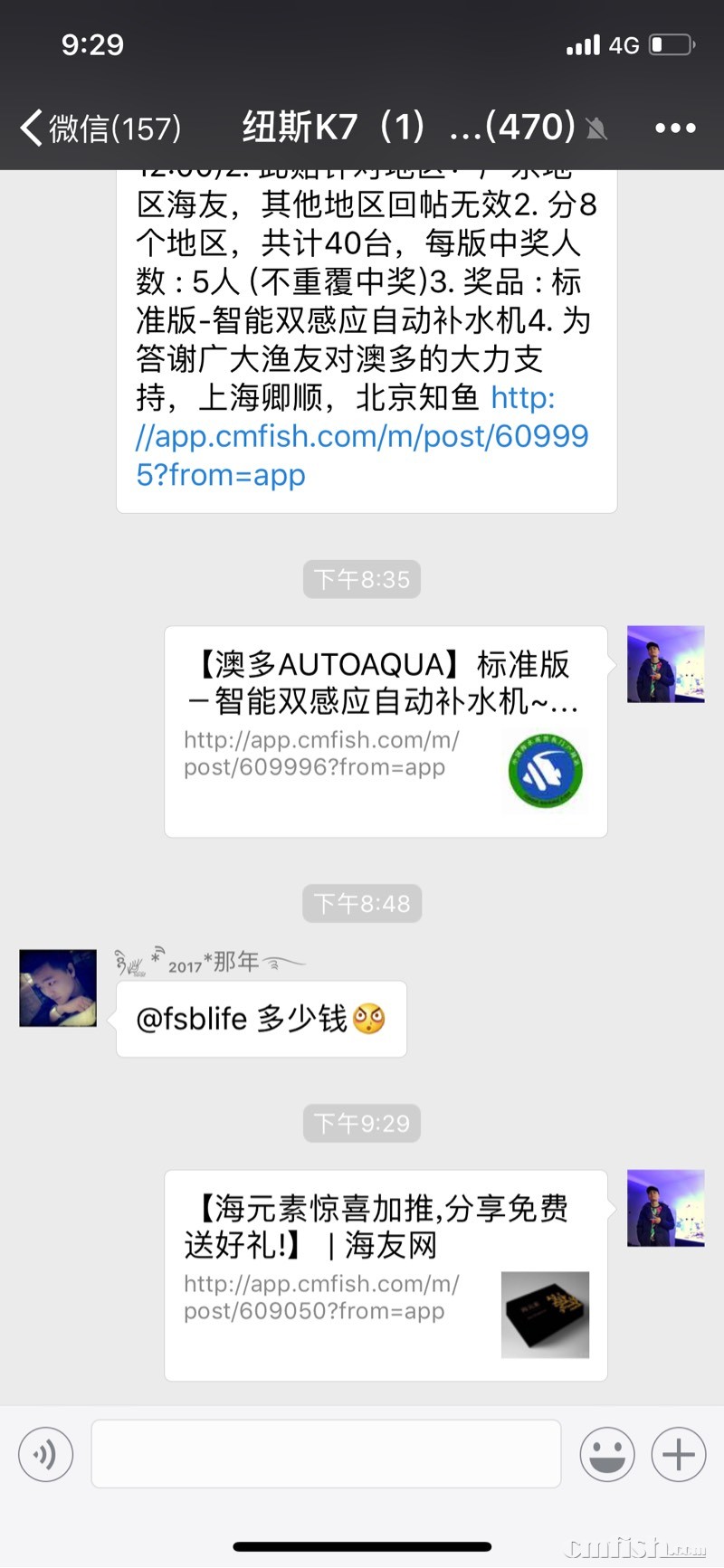This screenshot has width=724, height=1568.
Task: Open the app.cmfish.com/m/post/609995 link
Action: [x=362, y=436]
